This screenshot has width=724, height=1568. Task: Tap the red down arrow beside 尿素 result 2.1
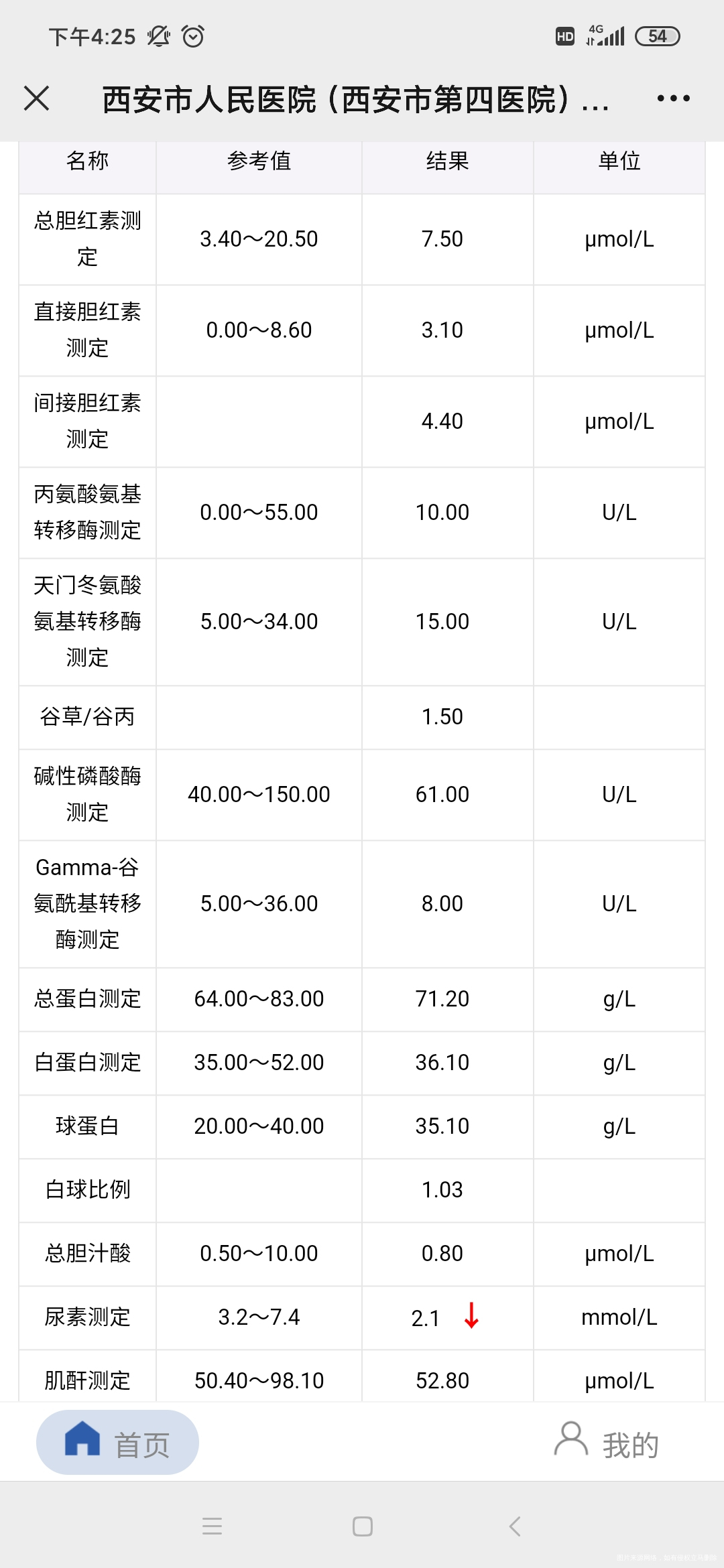point(471,1315)
